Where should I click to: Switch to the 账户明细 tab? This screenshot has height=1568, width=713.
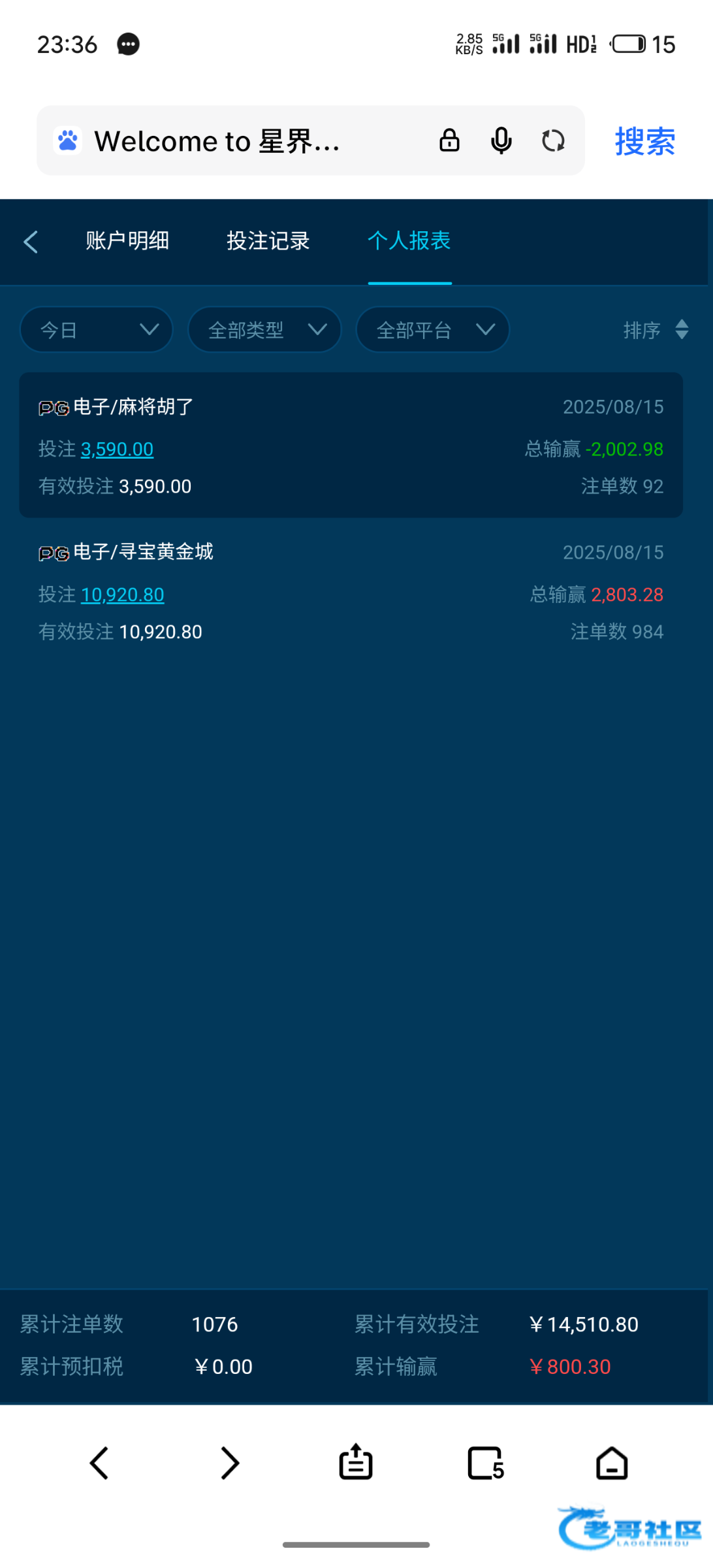127,241
